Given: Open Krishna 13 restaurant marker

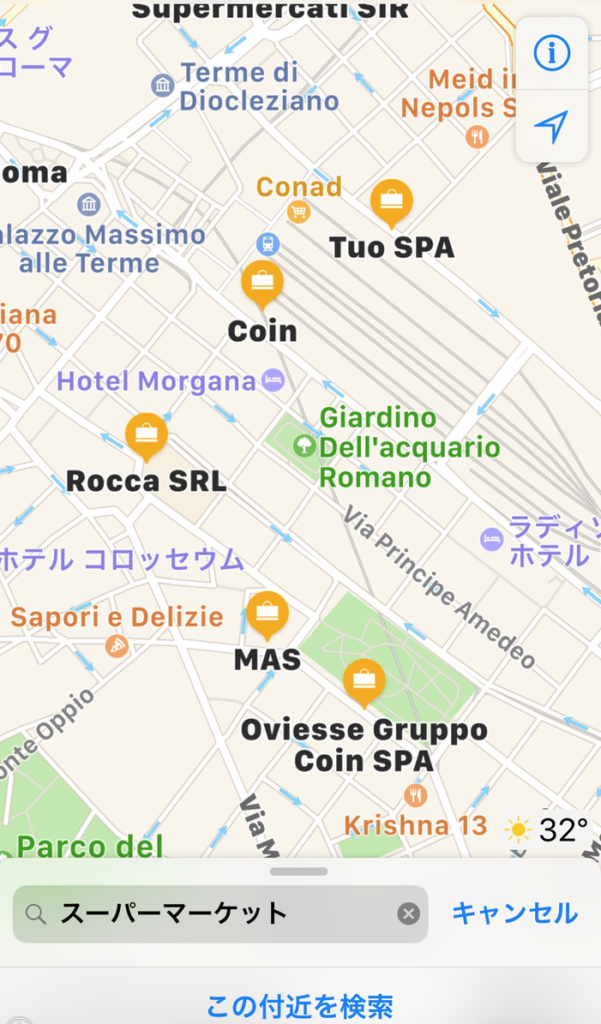Looking at the screenshot, I should (416, 796).
